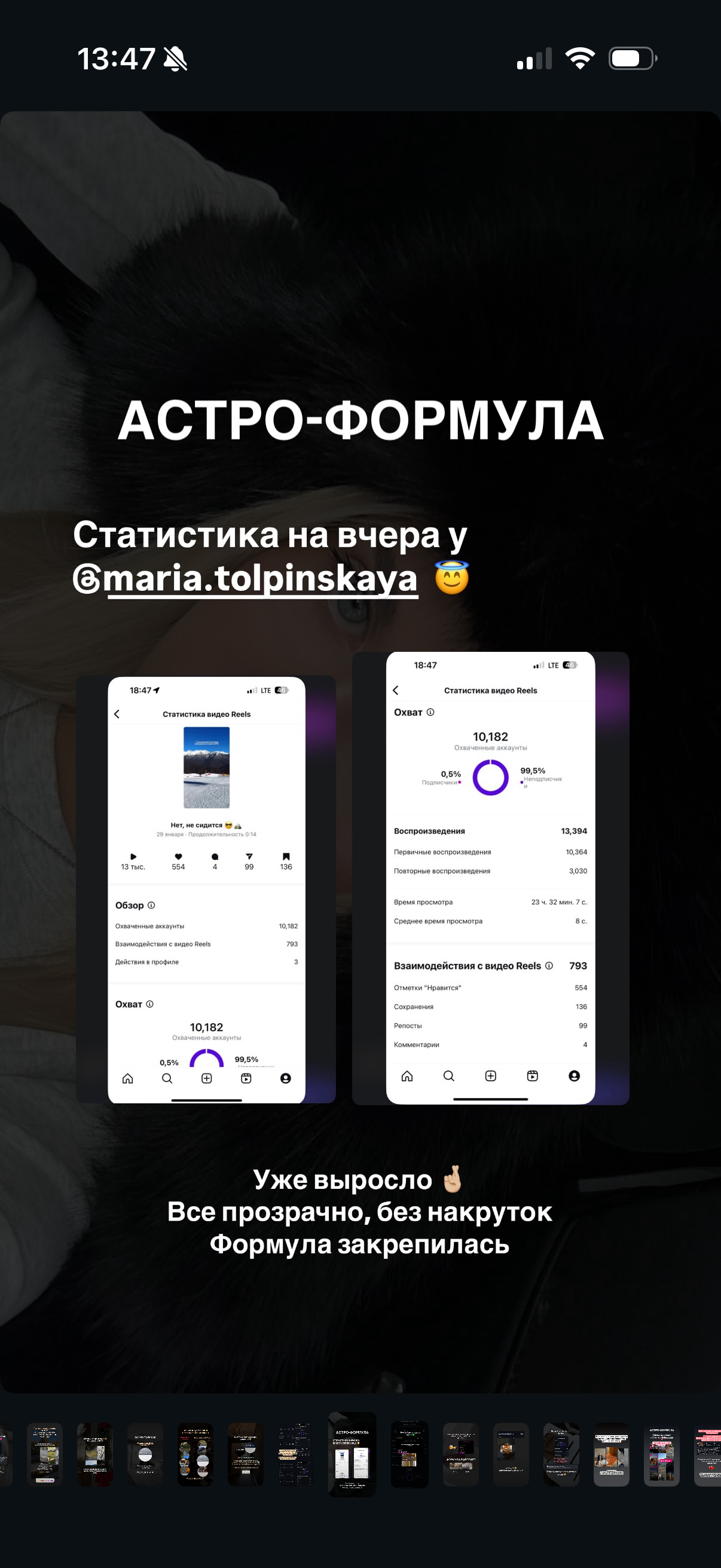The image size is (721, 1568).
Task: Open the story thumbnail with pink-highlighted text
Action: (x=708, y=1454)
